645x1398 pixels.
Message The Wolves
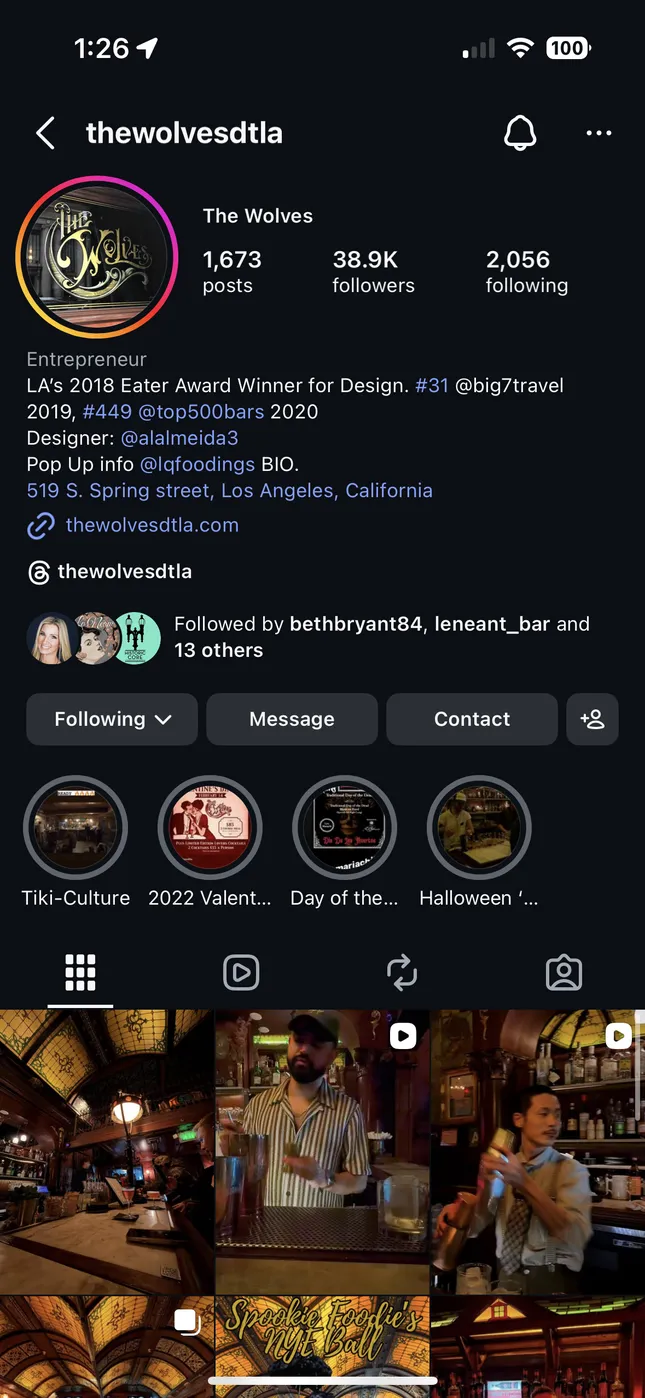pyautogui.click(x=292, y=719)
